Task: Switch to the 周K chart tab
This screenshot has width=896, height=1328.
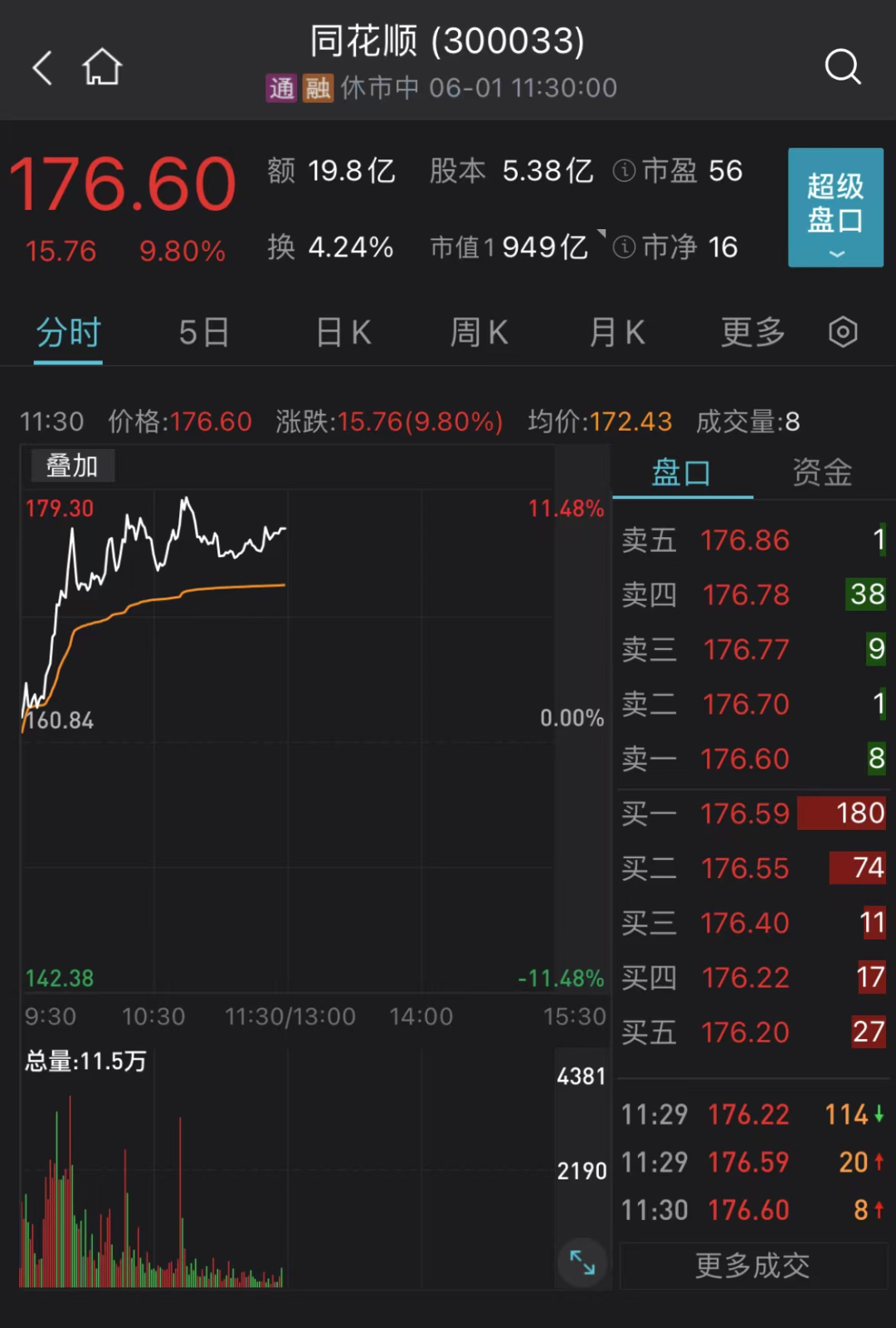Action: point(479,333)
